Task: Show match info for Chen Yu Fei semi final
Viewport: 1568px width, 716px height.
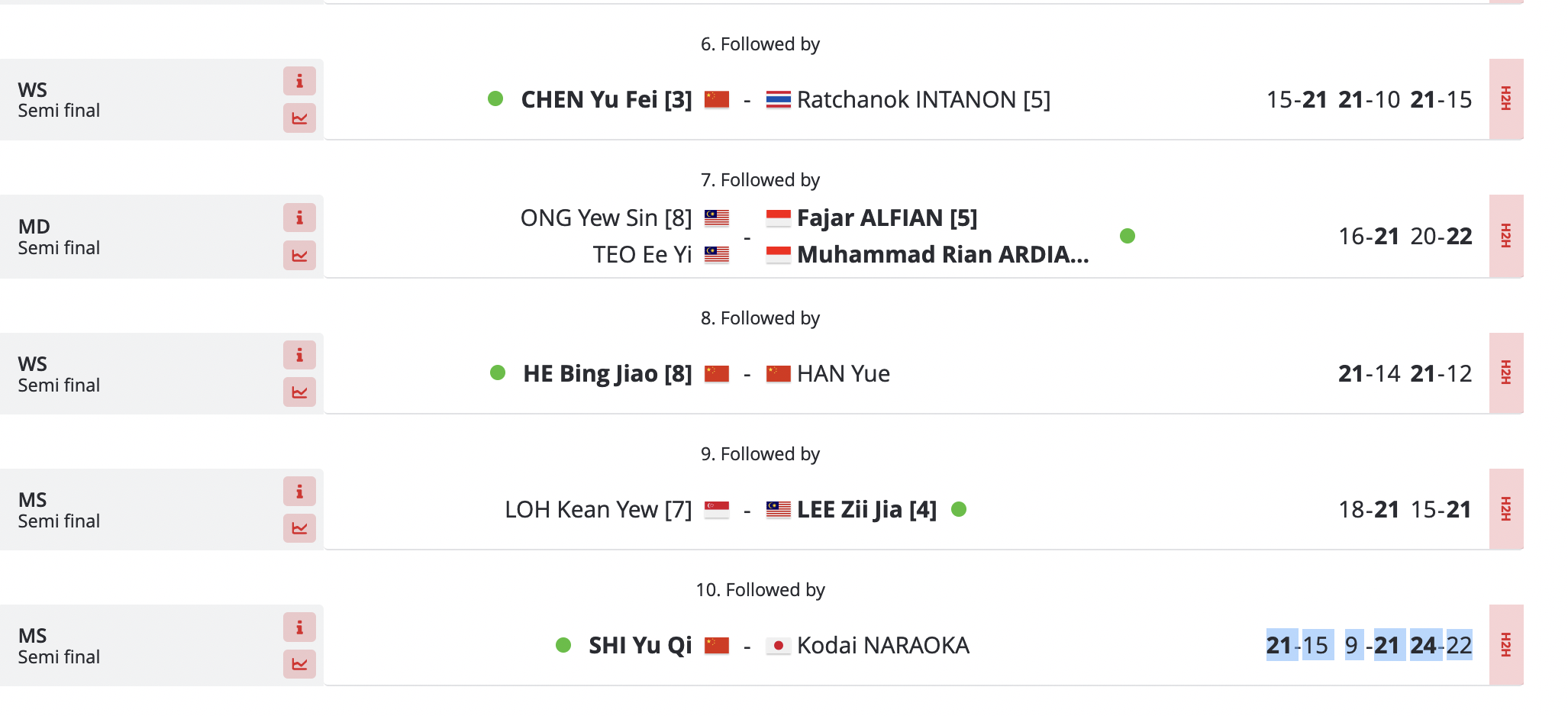Action: [299, 81]
